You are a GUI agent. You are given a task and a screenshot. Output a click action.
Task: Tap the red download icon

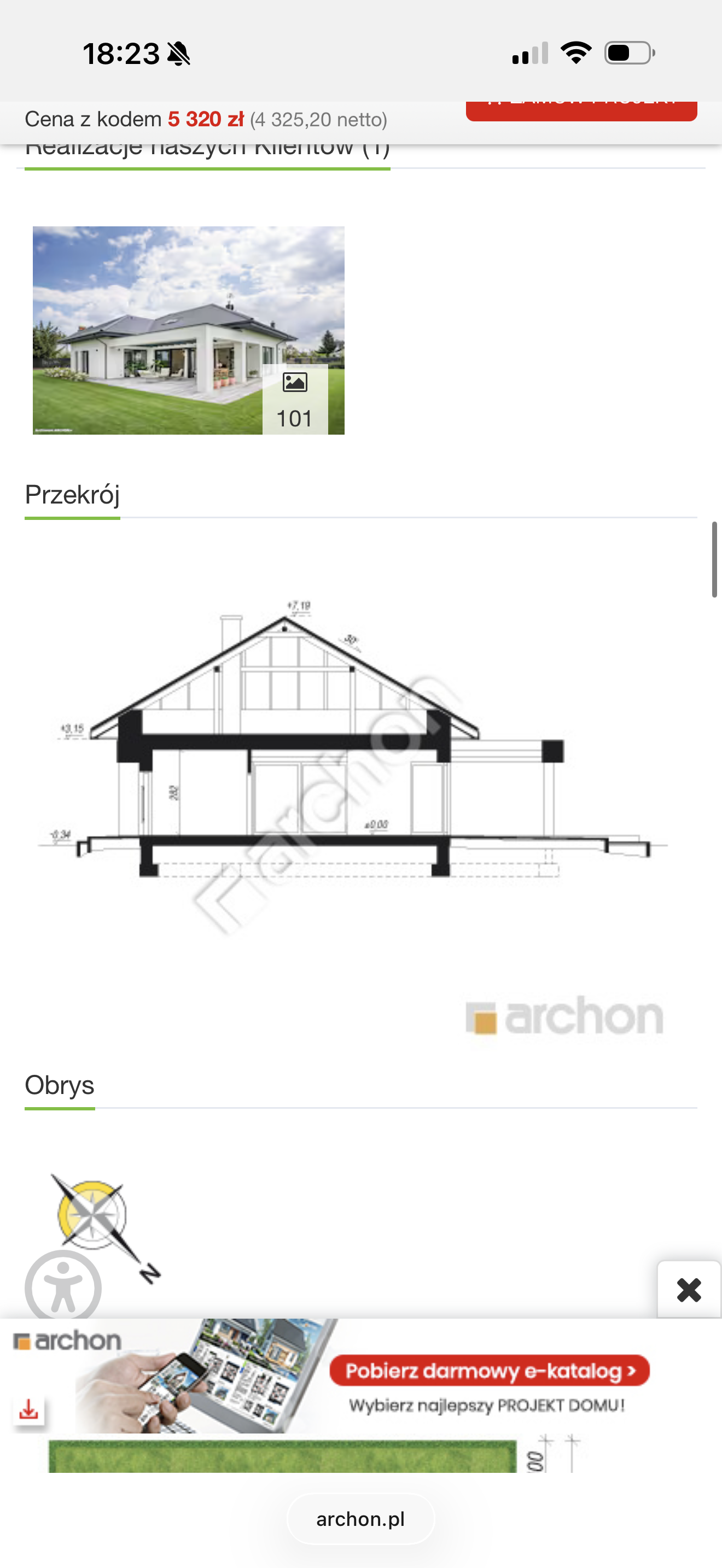click(28, 1408)
